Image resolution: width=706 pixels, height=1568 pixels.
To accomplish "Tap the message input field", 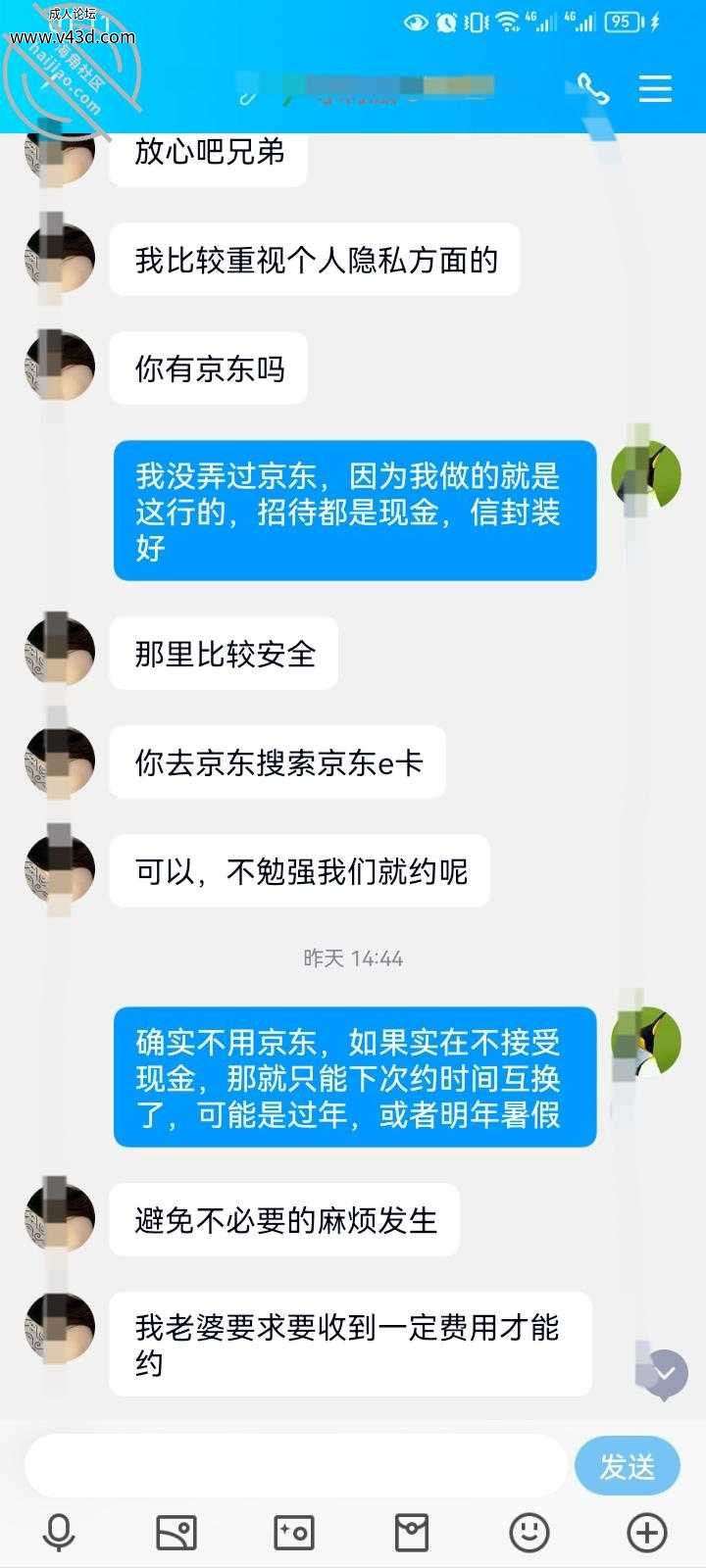I will (x=295, y=1466).
